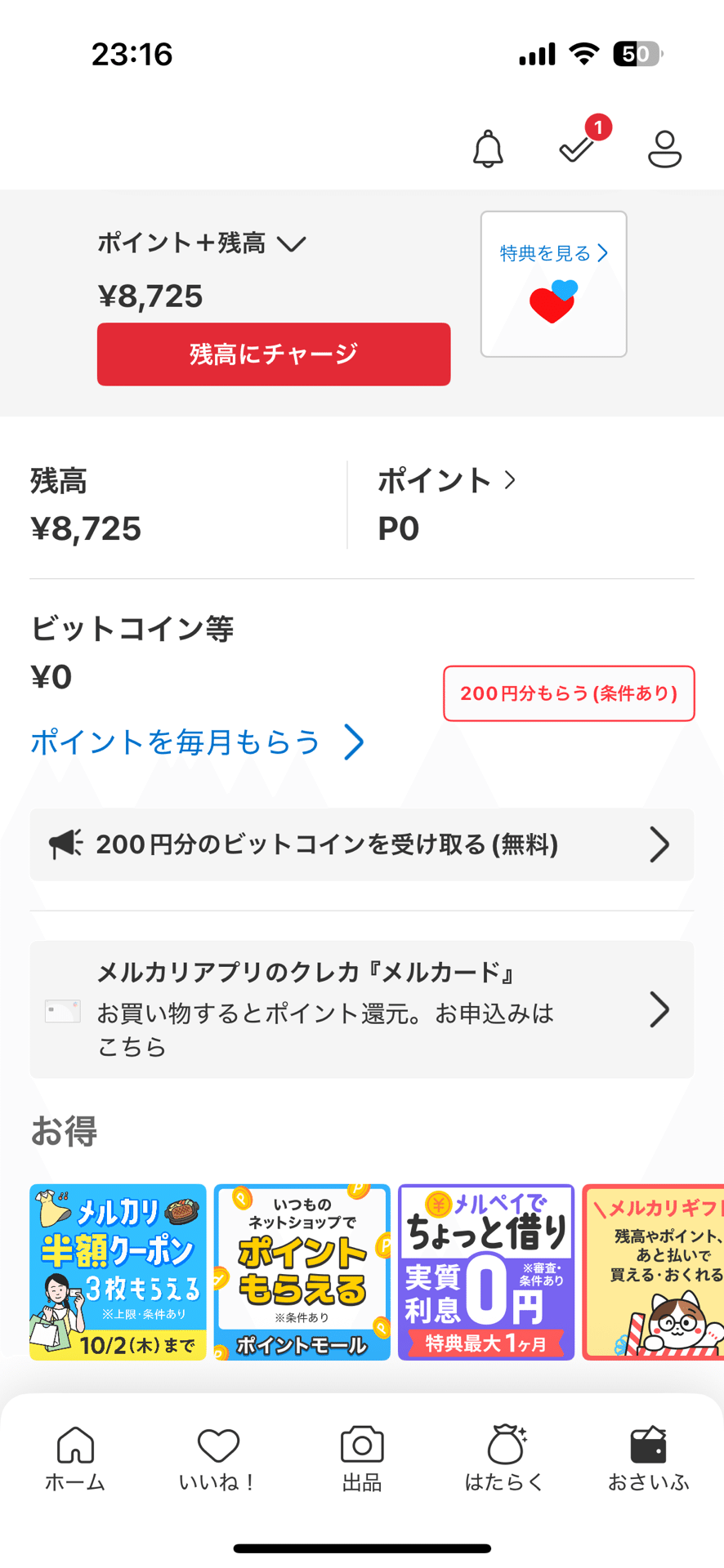Tap the megaphone icon in the bitcoin banner
The height and width of the screenshot is (1568, 724).
coord(66,844)
